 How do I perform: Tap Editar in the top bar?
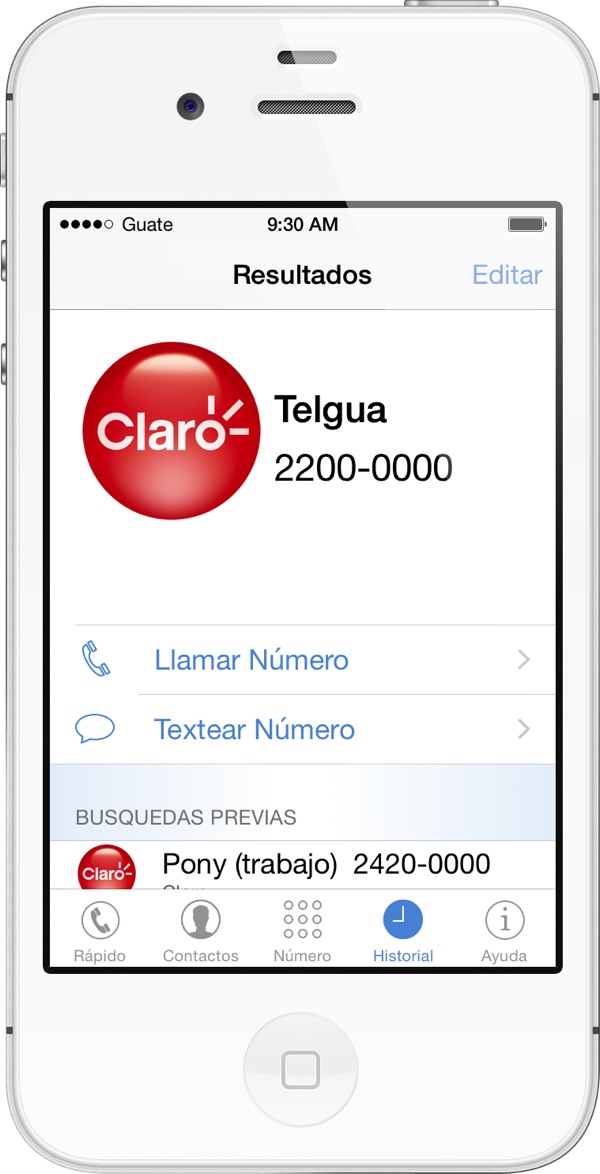click(x=507, y=275)
